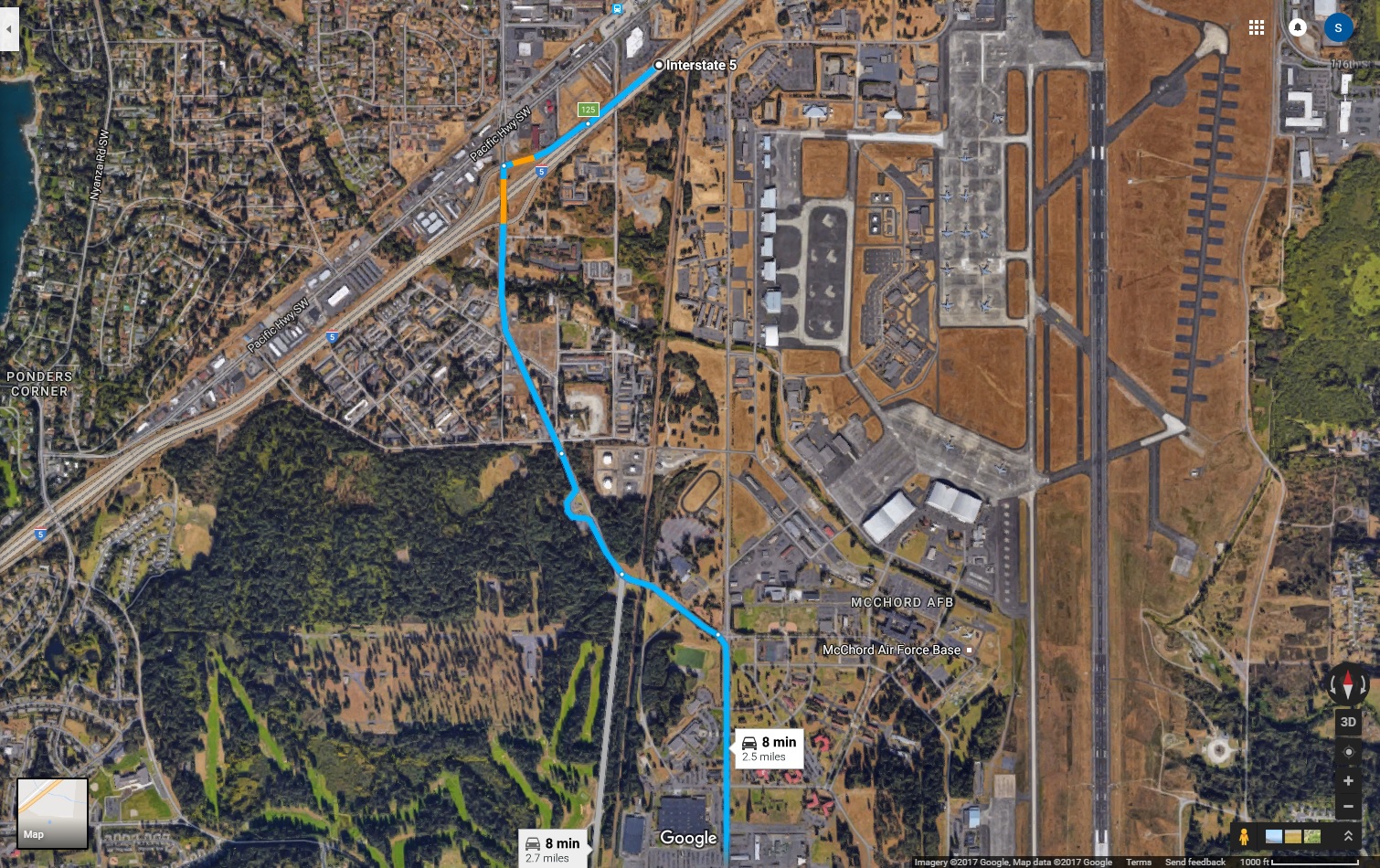
Task: Switch to 3D view
Action: 1348,722
